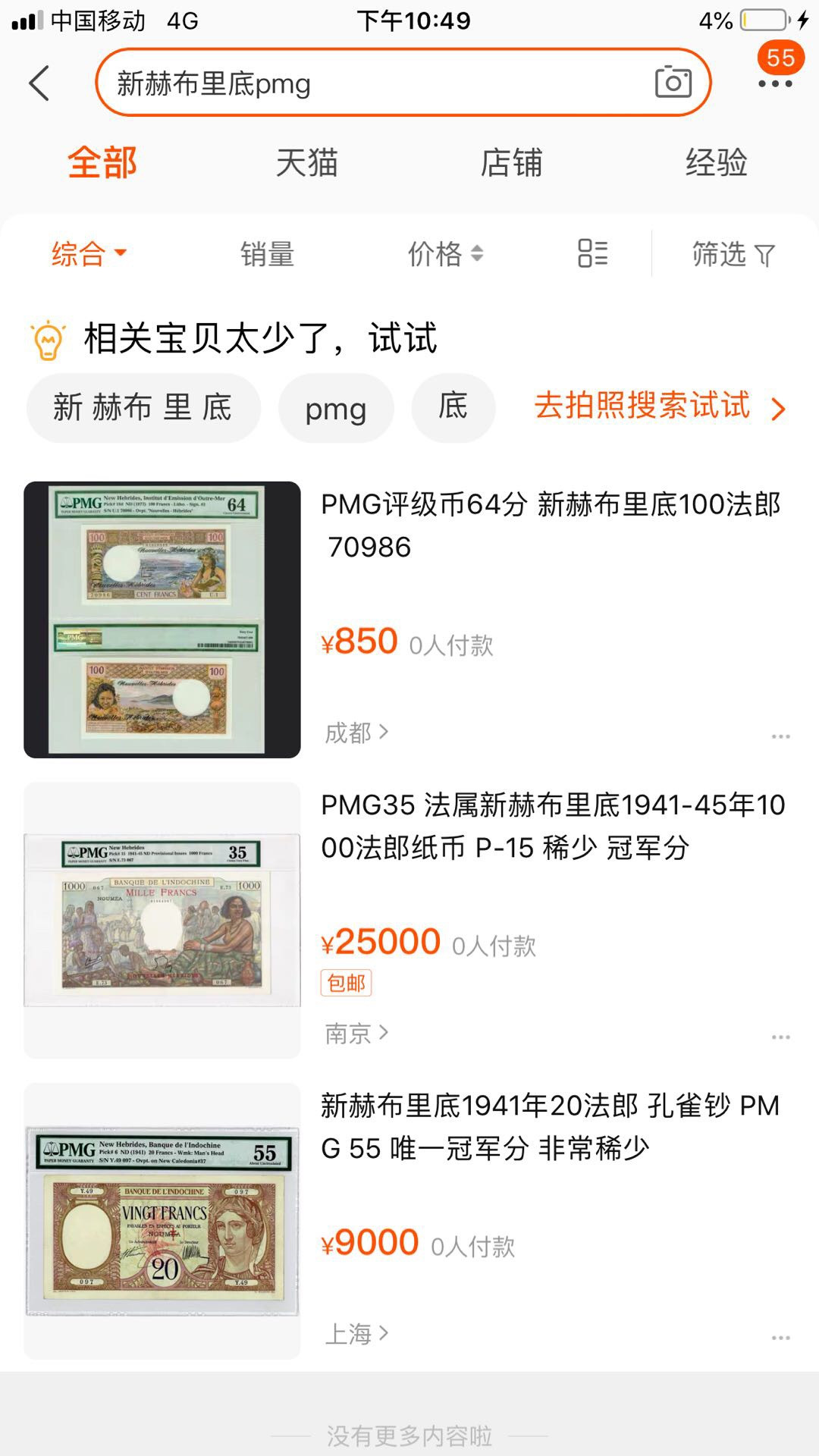819x1456 pixels.
Task: Open the 店铺 tab
Action: [512, 162]
